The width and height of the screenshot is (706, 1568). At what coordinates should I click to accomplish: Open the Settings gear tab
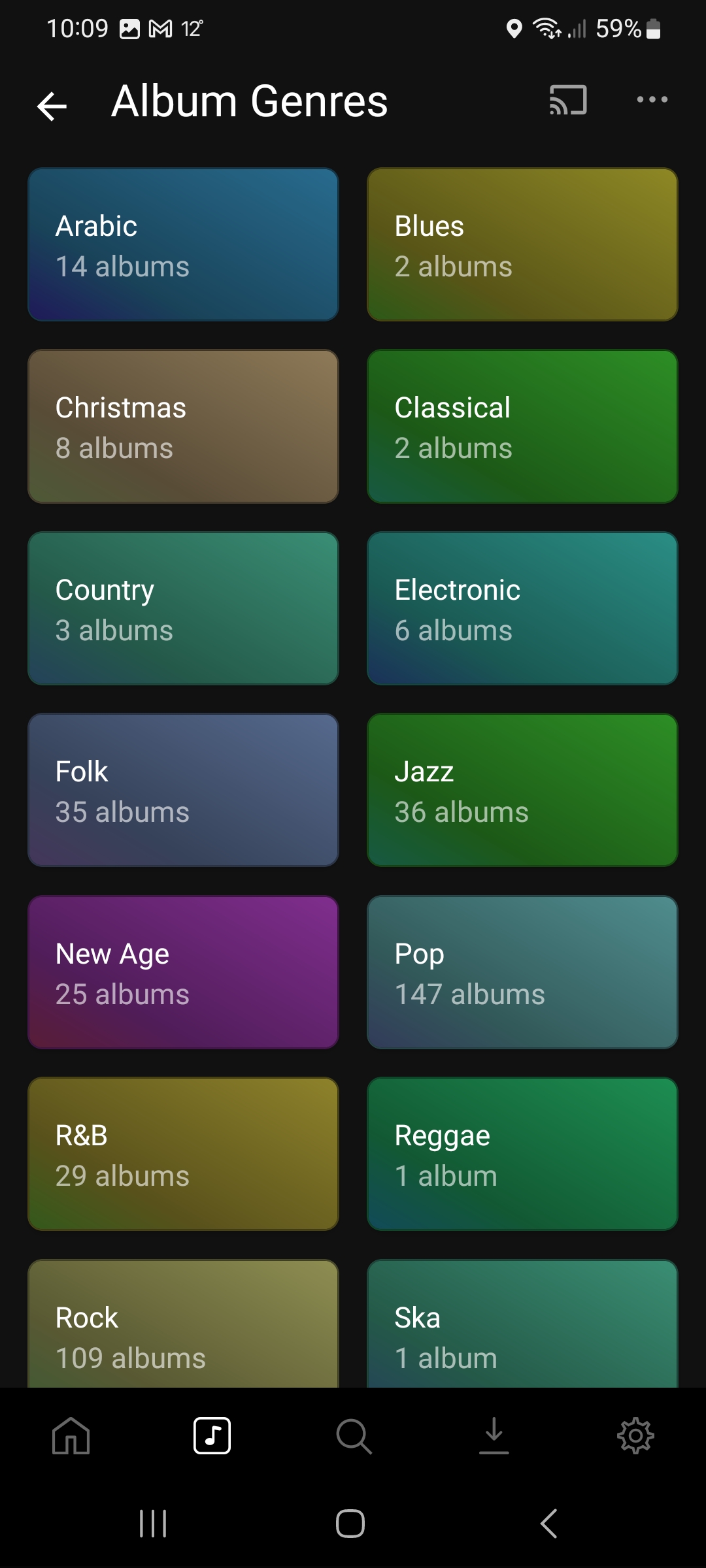coord(635,1435)
